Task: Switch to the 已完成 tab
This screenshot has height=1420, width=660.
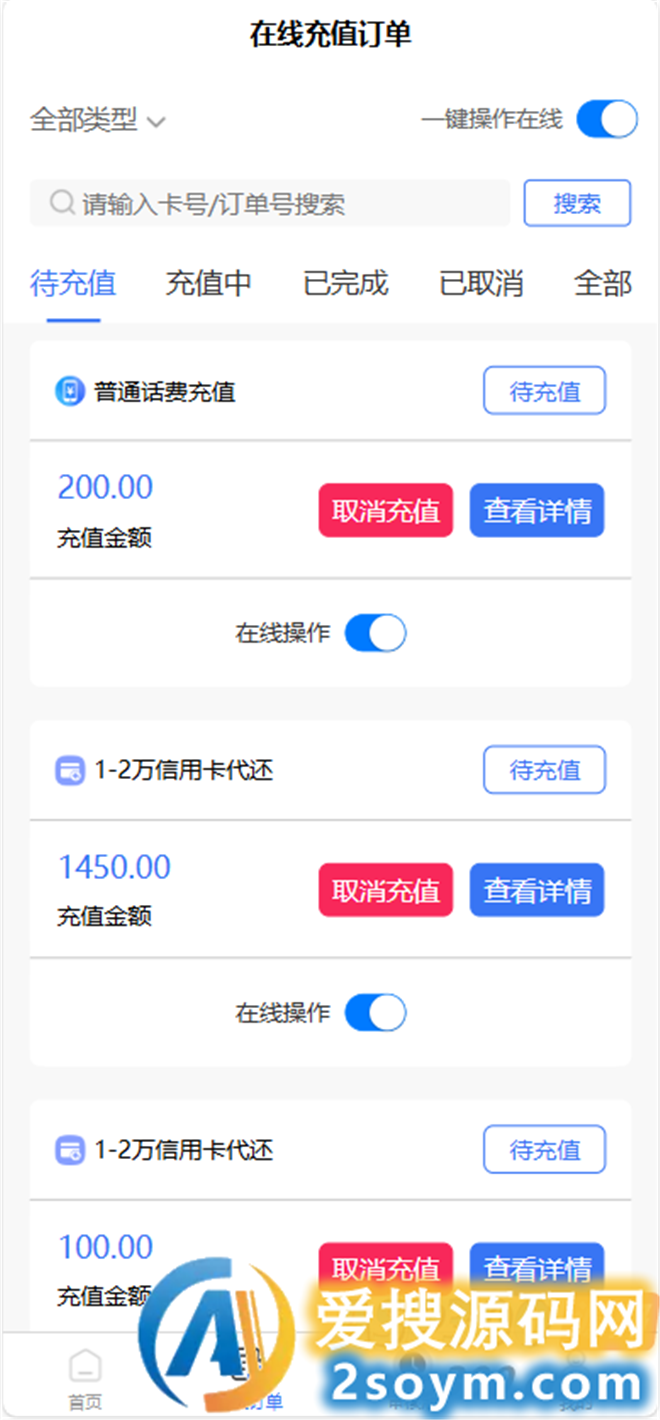Action: click(345, 283)
